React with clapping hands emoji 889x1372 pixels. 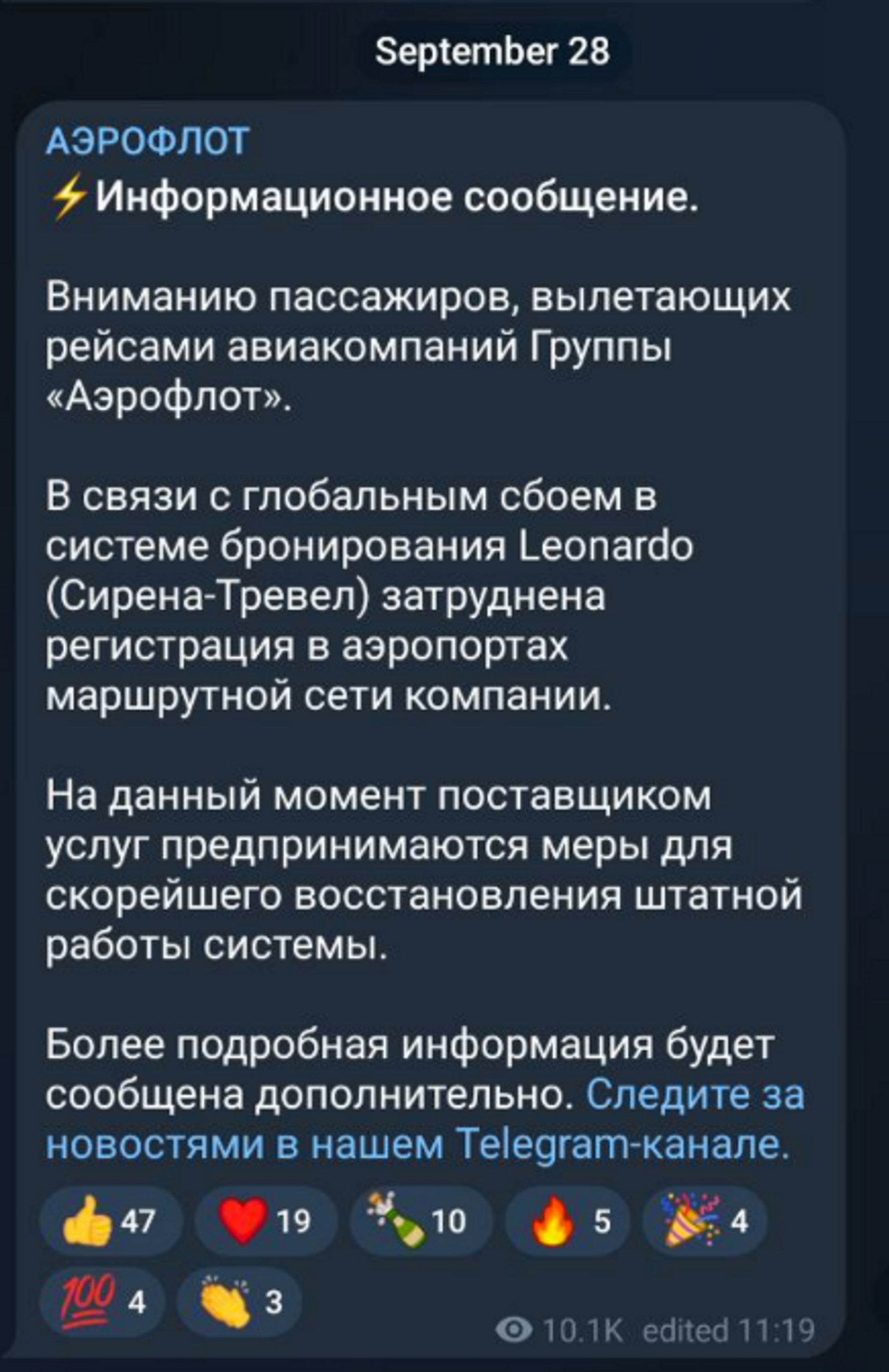[239, 1302]
